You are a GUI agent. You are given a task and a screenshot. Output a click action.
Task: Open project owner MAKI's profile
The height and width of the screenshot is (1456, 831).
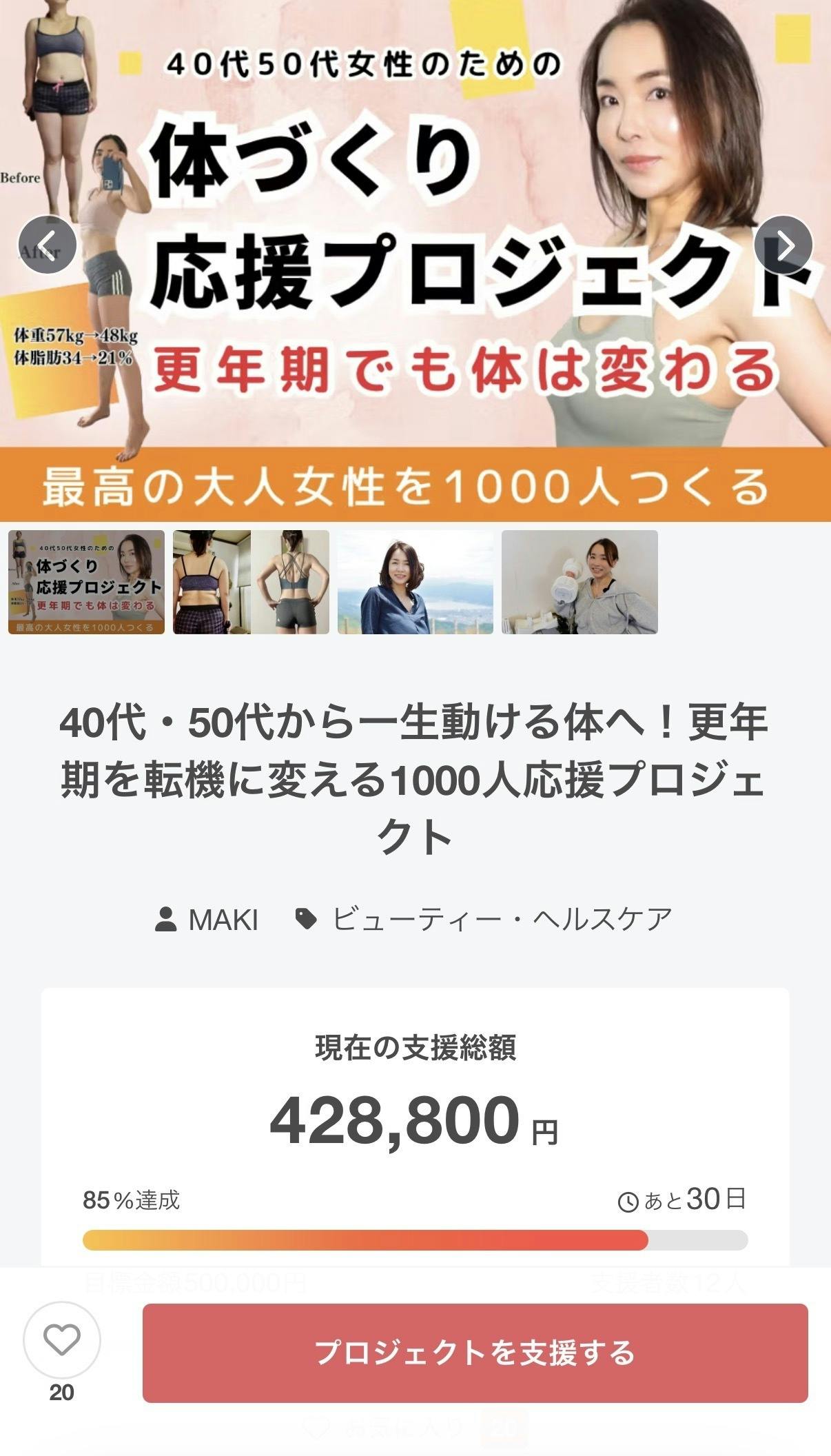tap(207, 920)
